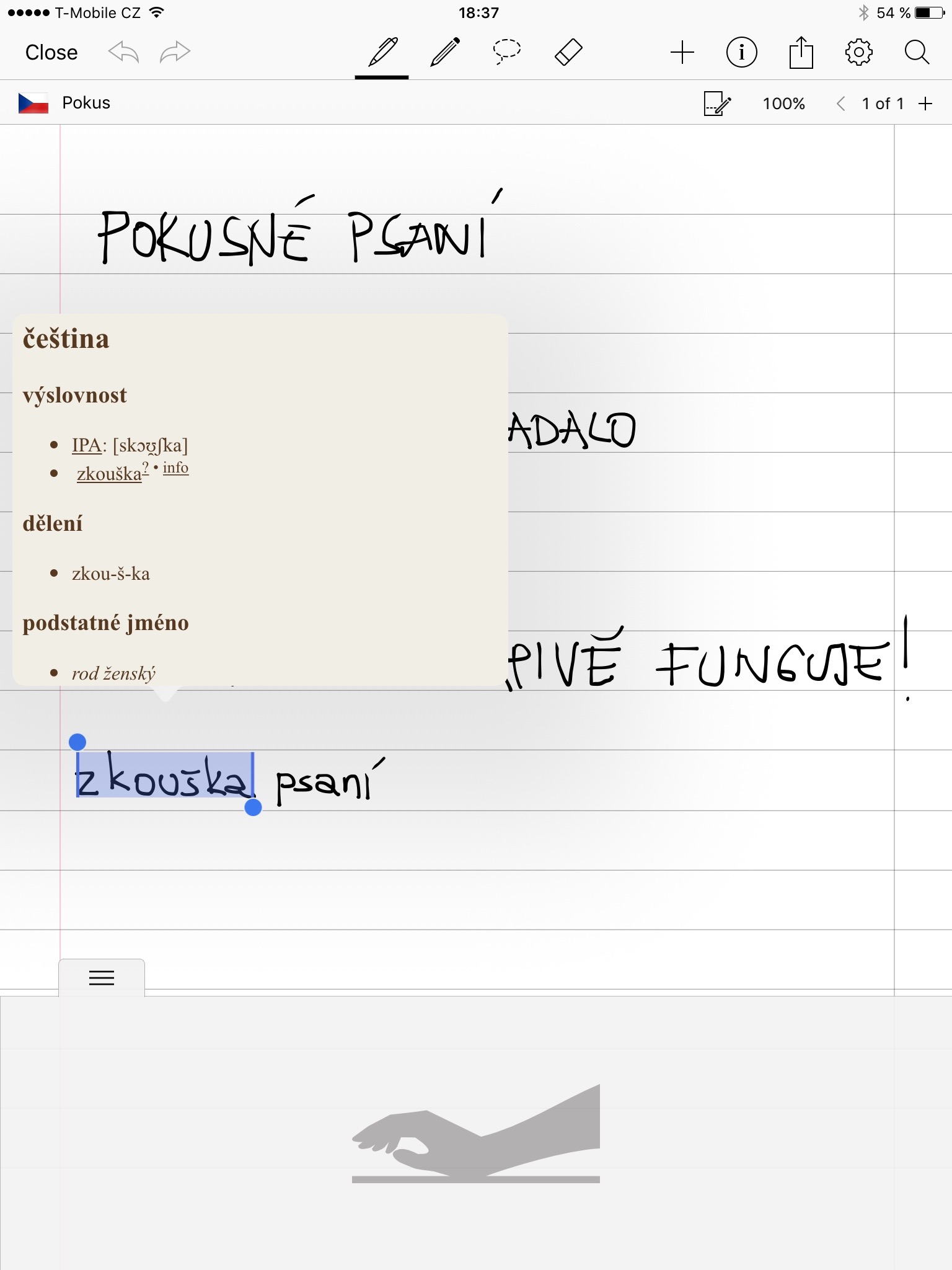The width and height of the screenshot is (952, 1270).
Task: Open the IPA link in dictionary popup
Action: (x=86, y=445)
